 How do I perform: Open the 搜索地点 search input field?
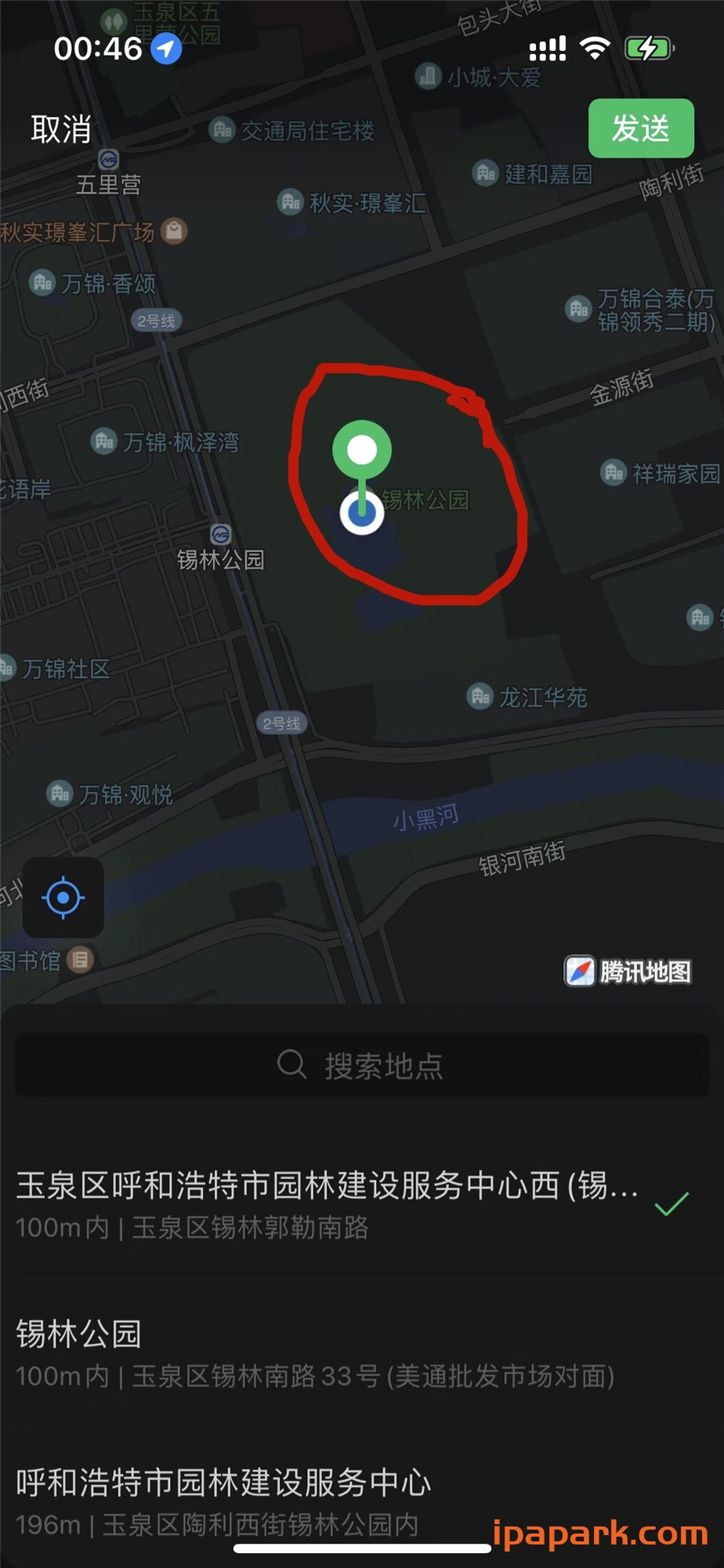361,1065
